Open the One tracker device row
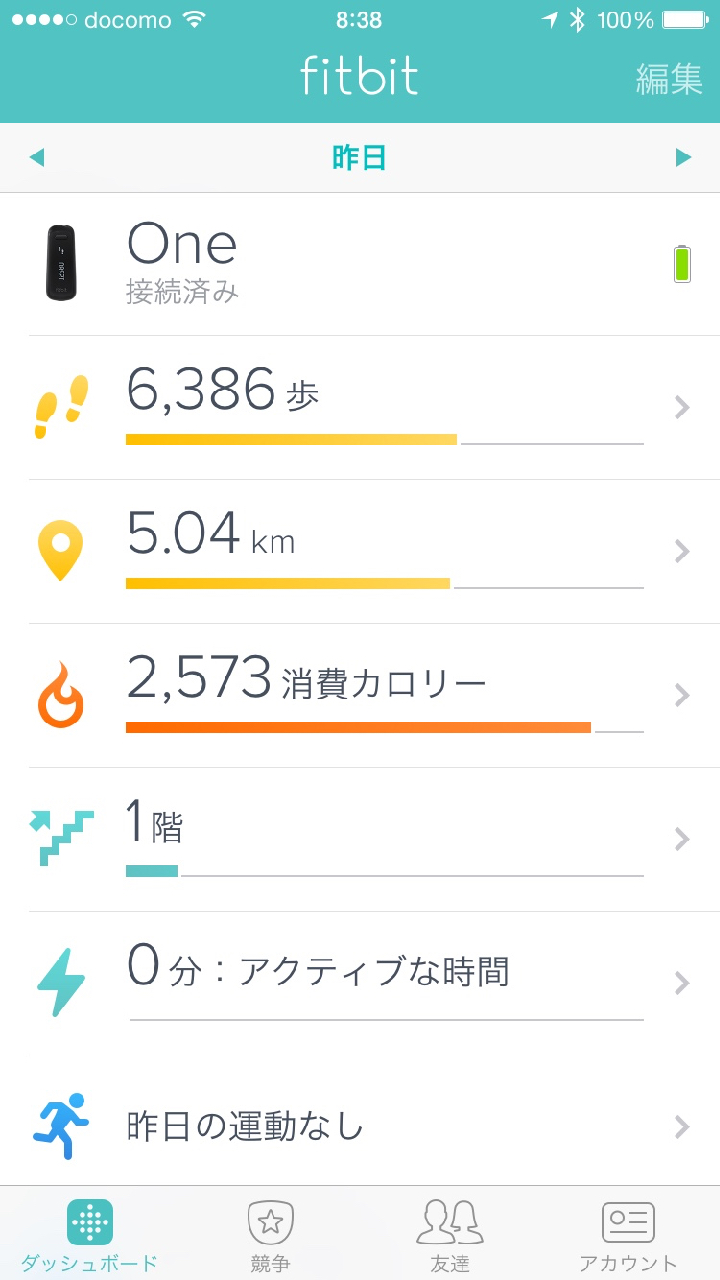 point(360,264)
